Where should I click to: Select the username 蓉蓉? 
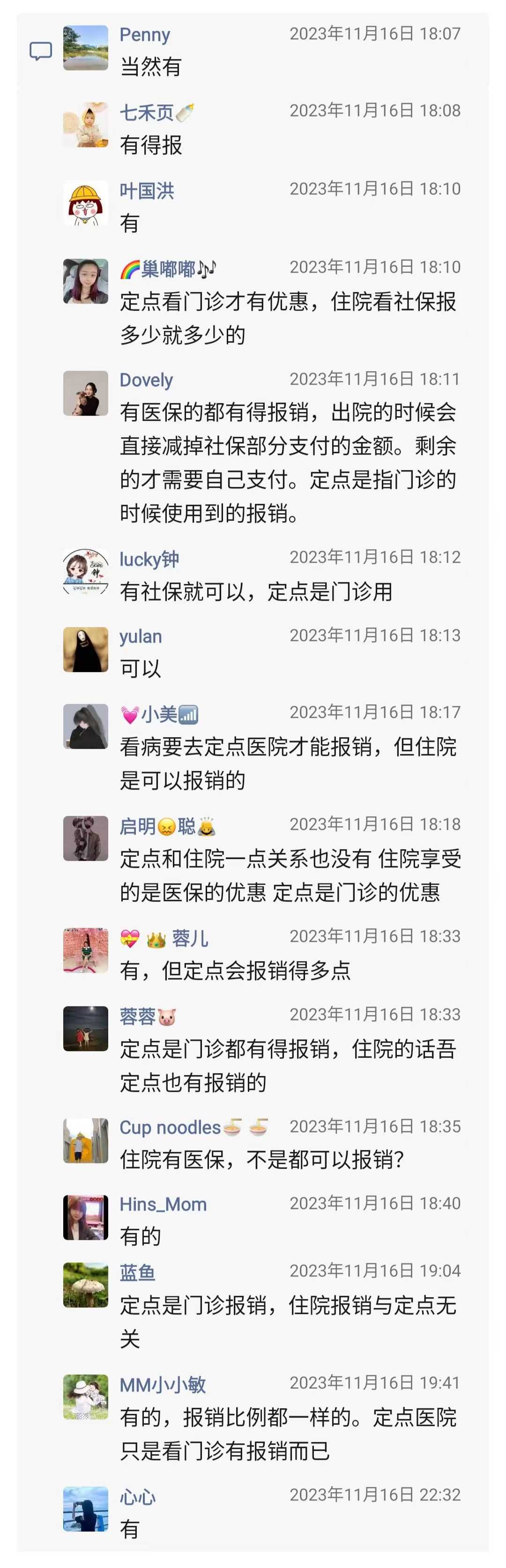pos(138,1016)
